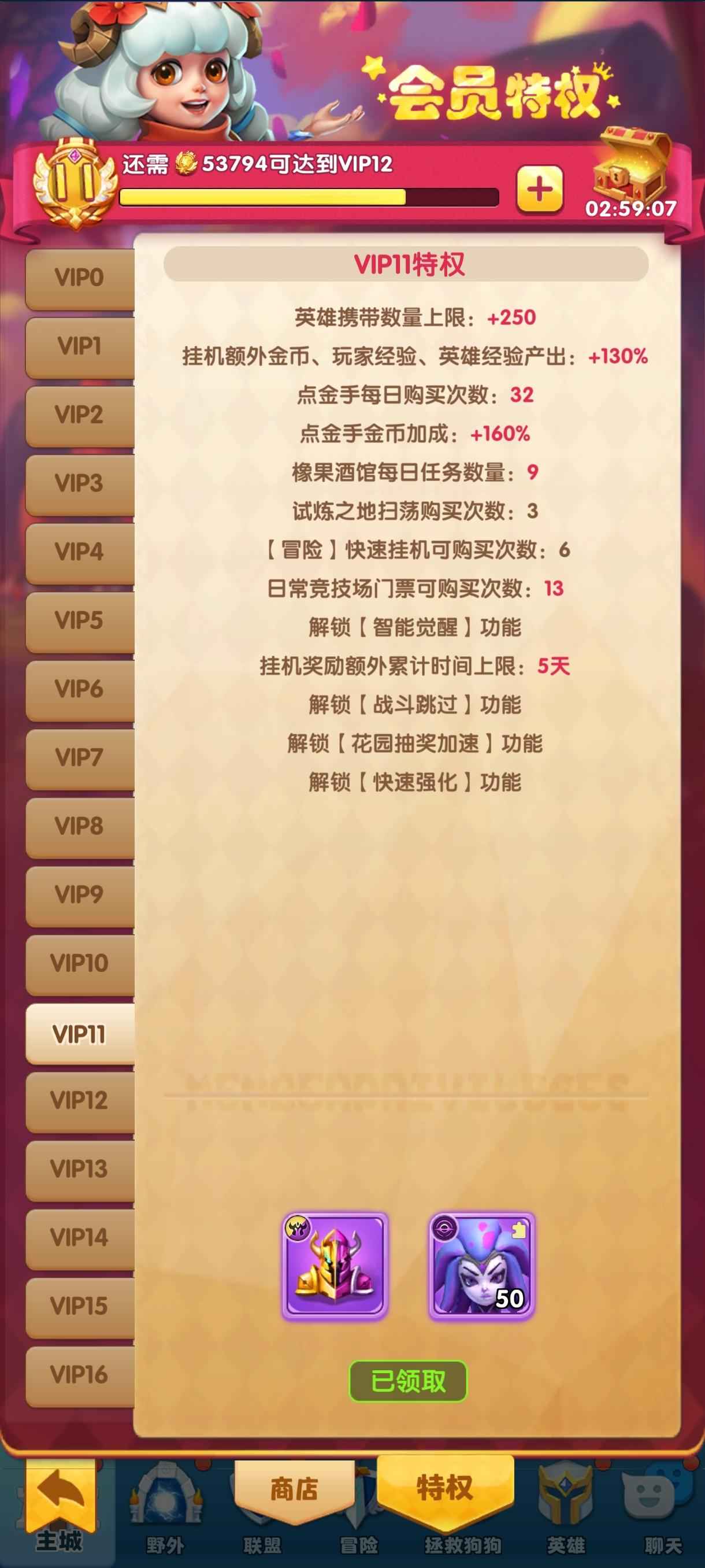The height and width of the screenshot is (1568, 705).
Task: Inspect the golden helmet armor reward
Action: point(334,1266)
